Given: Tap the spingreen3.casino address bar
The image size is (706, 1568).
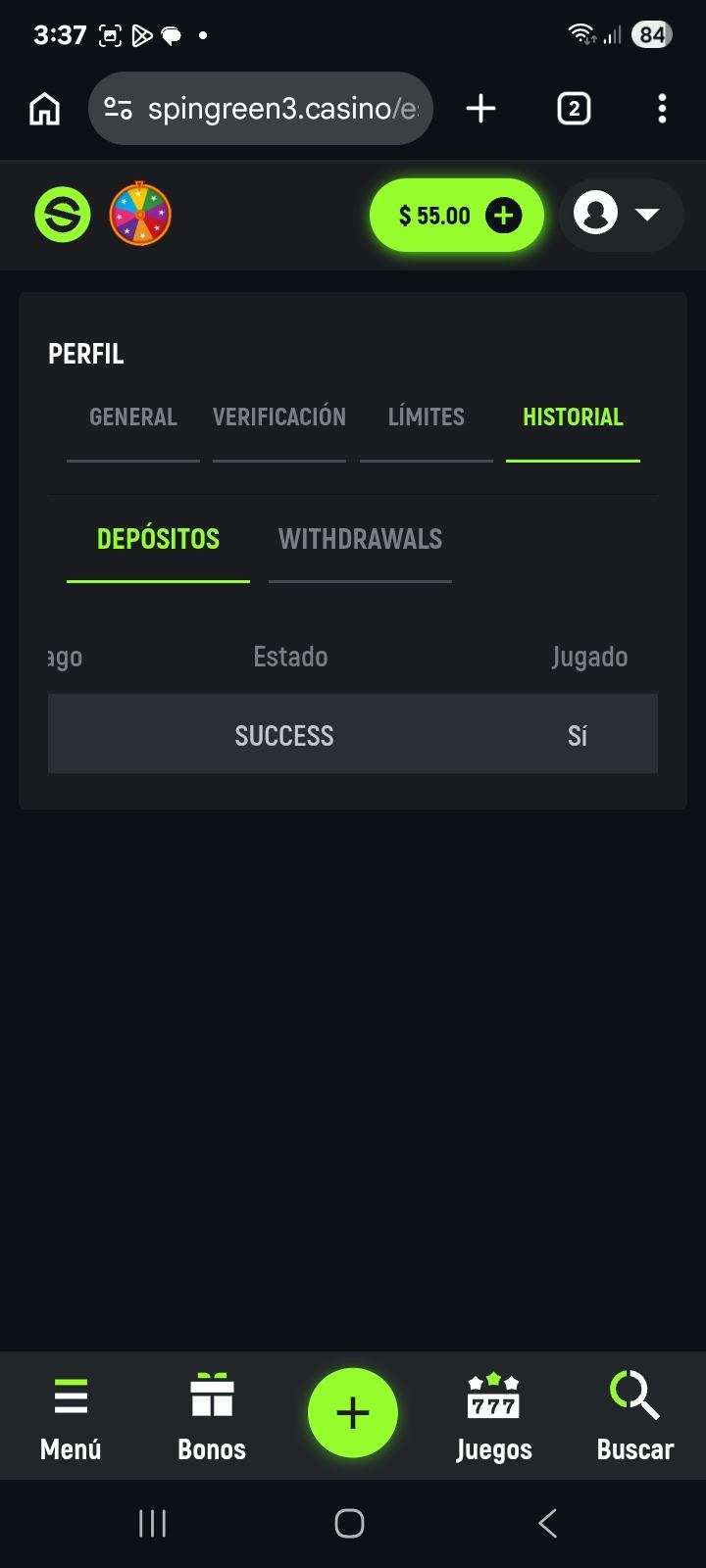Looking at the screenshot, I should [261, 109].
